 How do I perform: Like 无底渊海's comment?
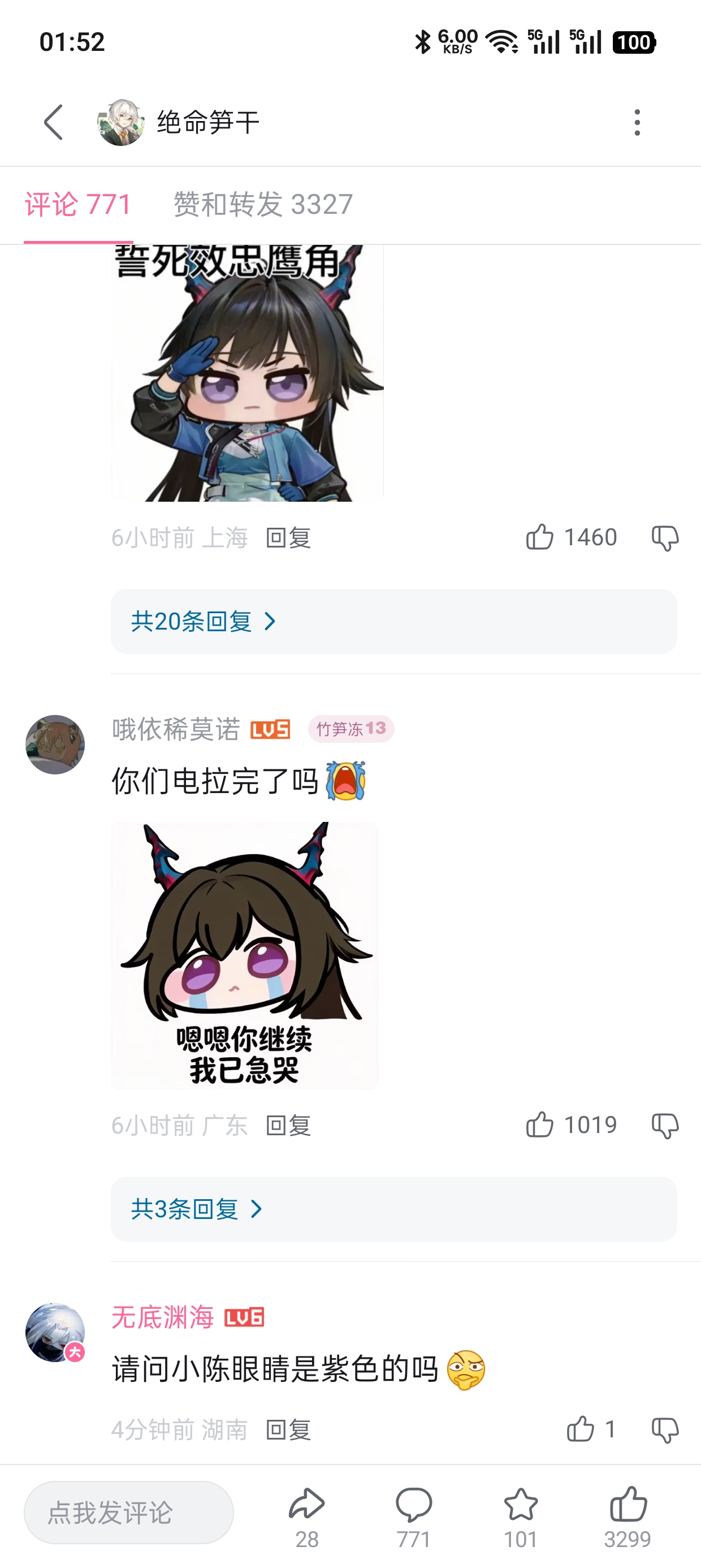tap(581, 1429)
